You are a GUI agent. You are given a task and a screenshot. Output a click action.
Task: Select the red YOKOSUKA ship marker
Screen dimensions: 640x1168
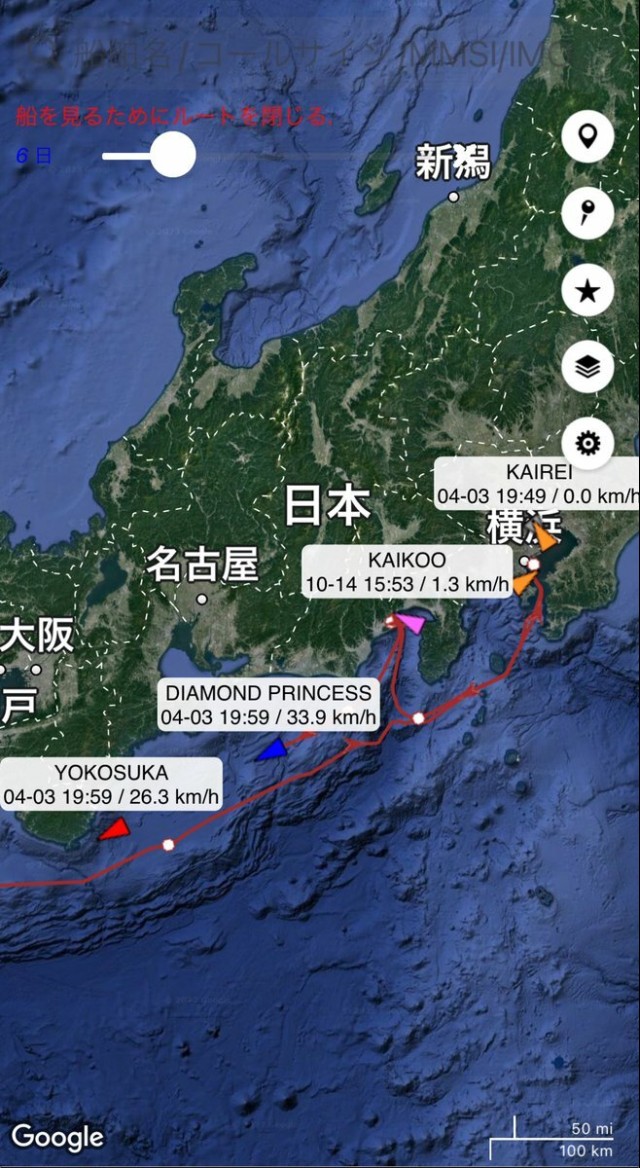pos(115,828)
